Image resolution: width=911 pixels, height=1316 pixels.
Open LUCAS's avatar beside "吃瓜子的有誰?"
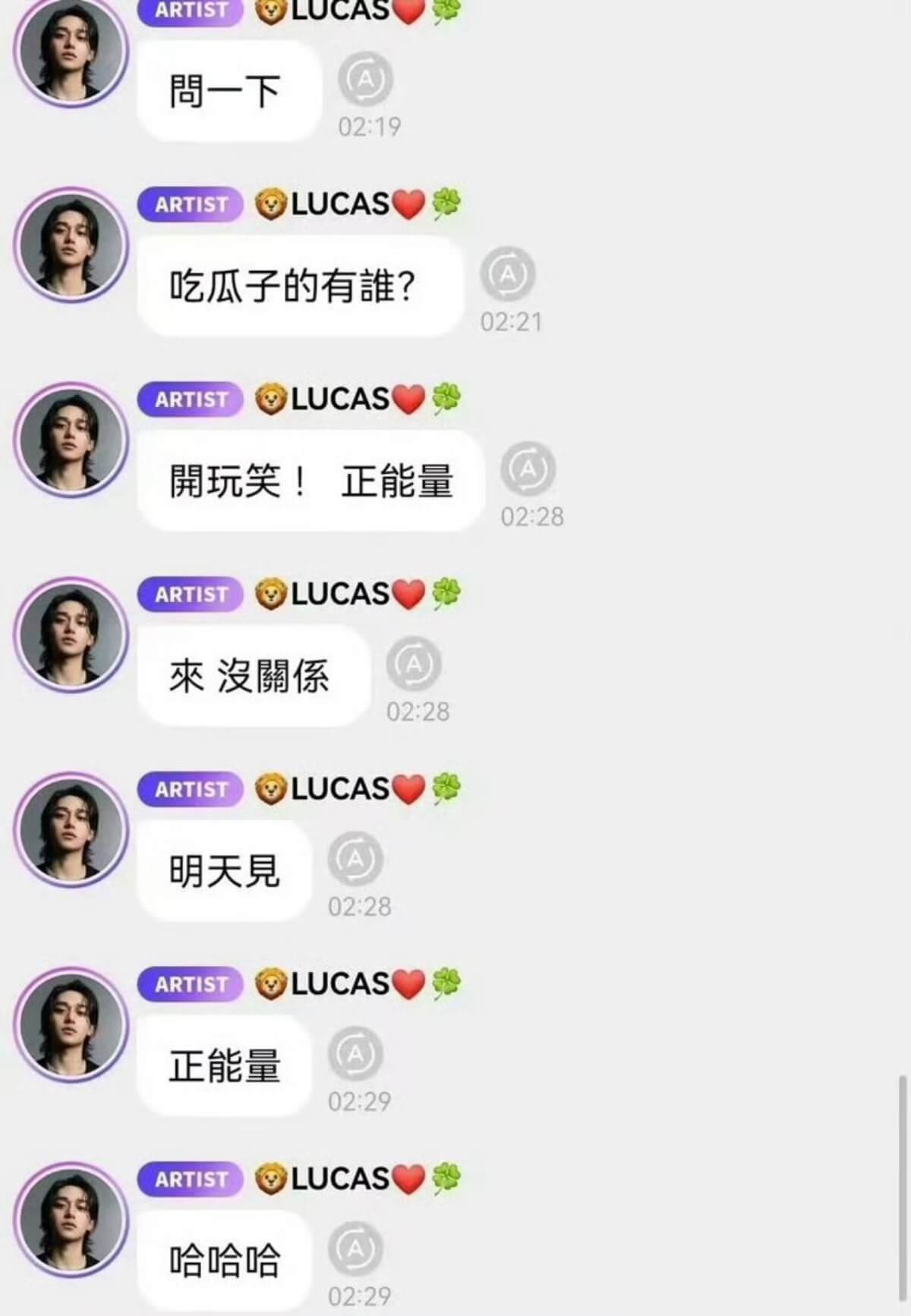point(71,245)
